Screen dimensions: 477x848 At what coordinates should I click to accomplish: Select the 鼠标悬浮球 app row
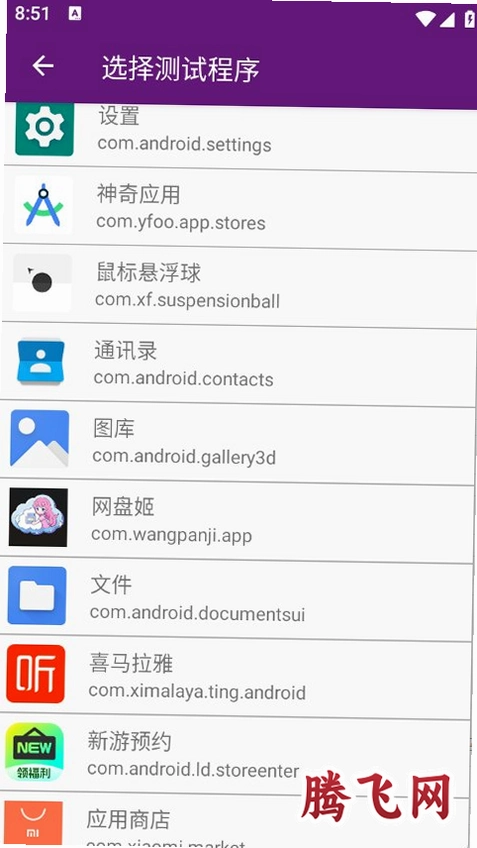[238, 287]
